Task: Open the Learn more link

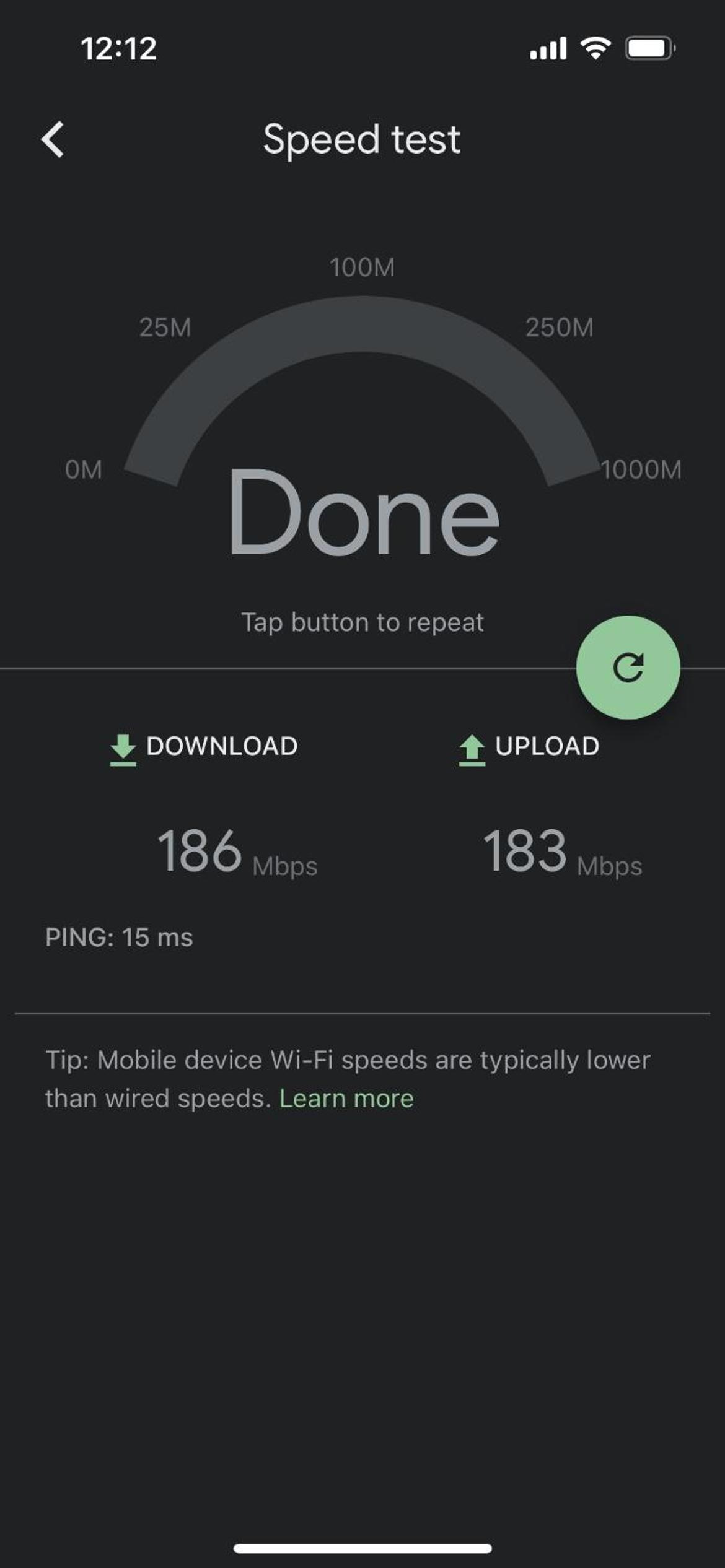Action: click(346, 1099)
